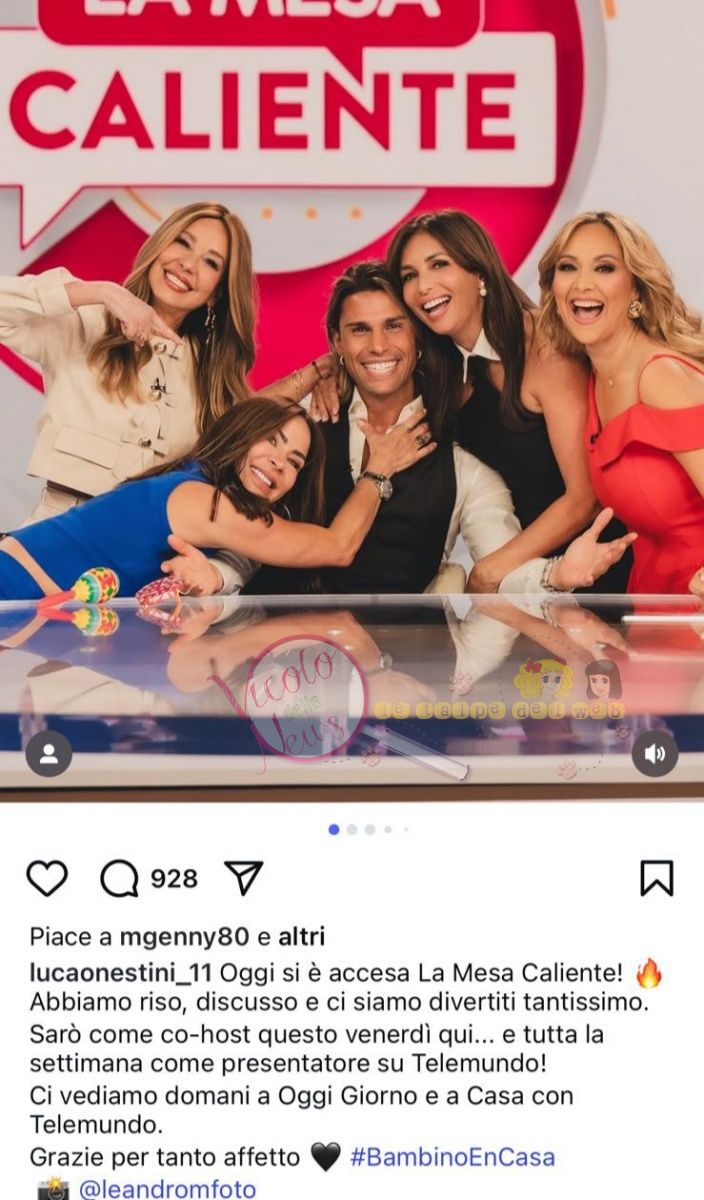Toggle sound with the speaker icon
Image resolution: width=704 pixels, height=1200 pixels.
pyautogui.click(x=655, y=754)
